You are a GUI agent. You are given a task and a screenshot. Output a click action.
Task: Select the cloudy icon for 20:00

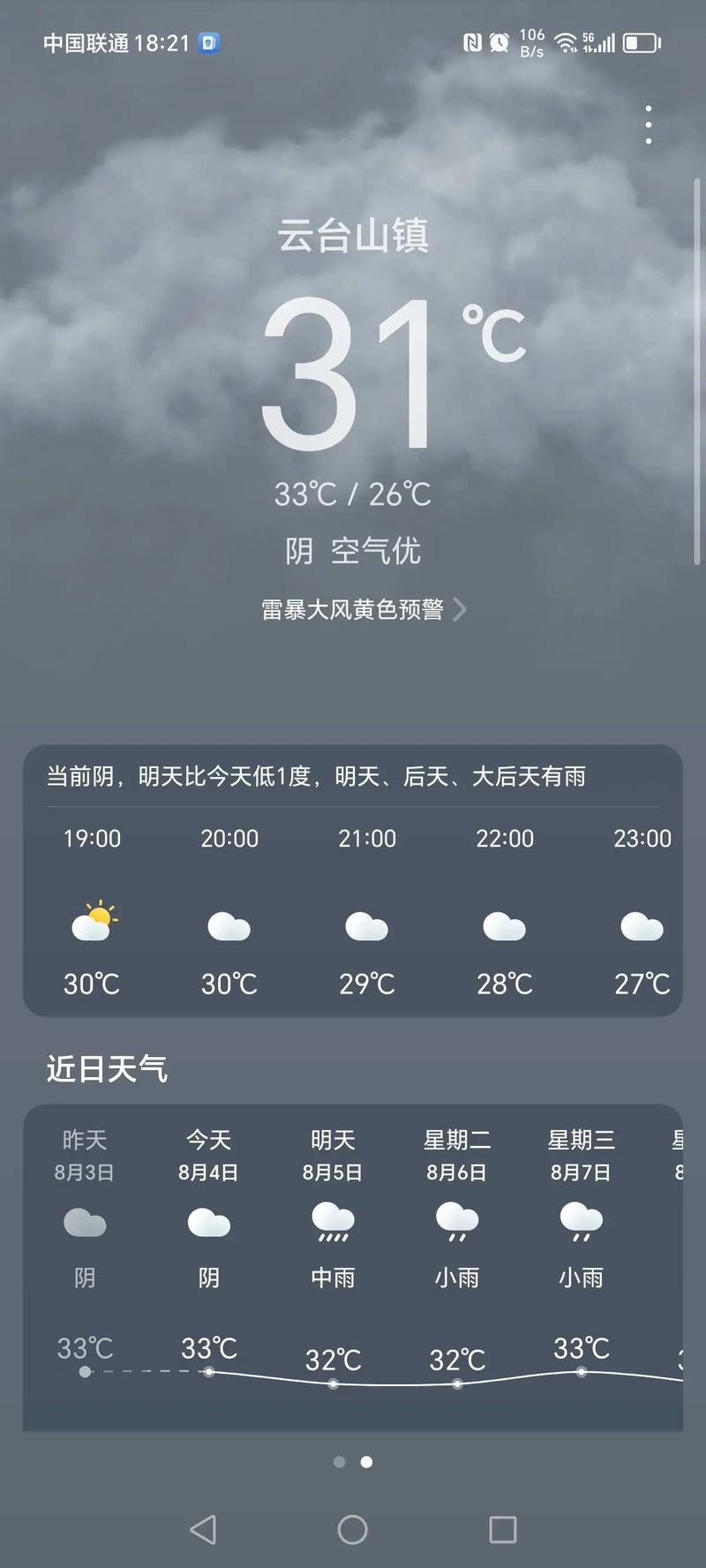(229, 927)
